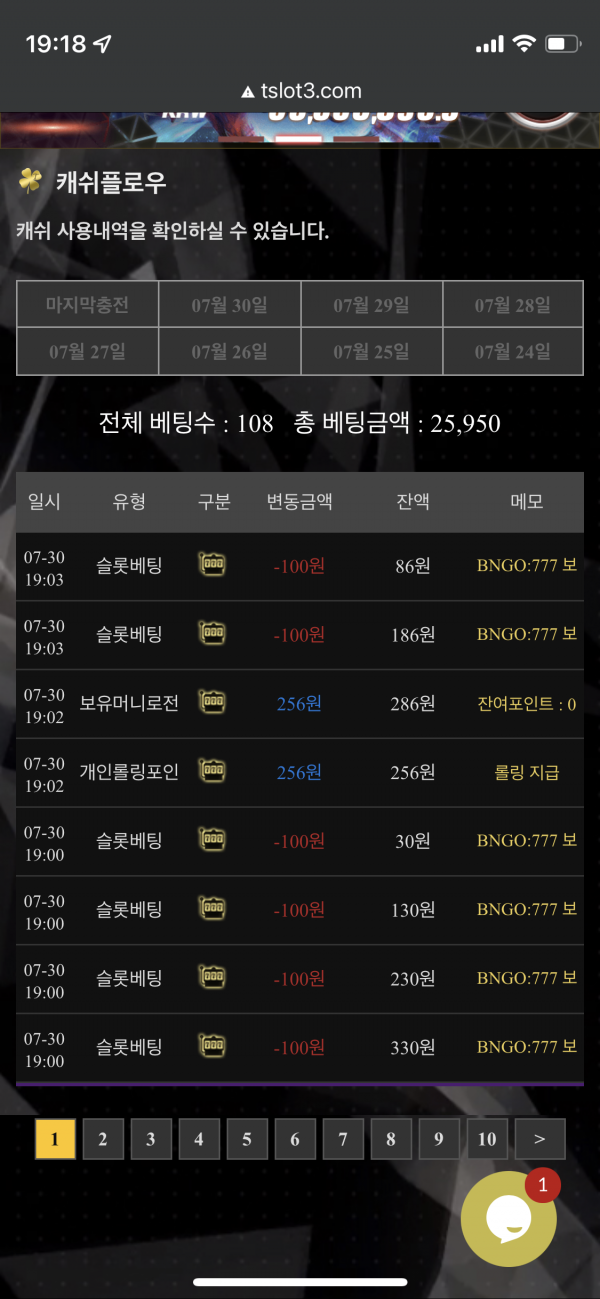The image size is (600, 1299).
Task: Go to page 5
Action: (247, 1139)
